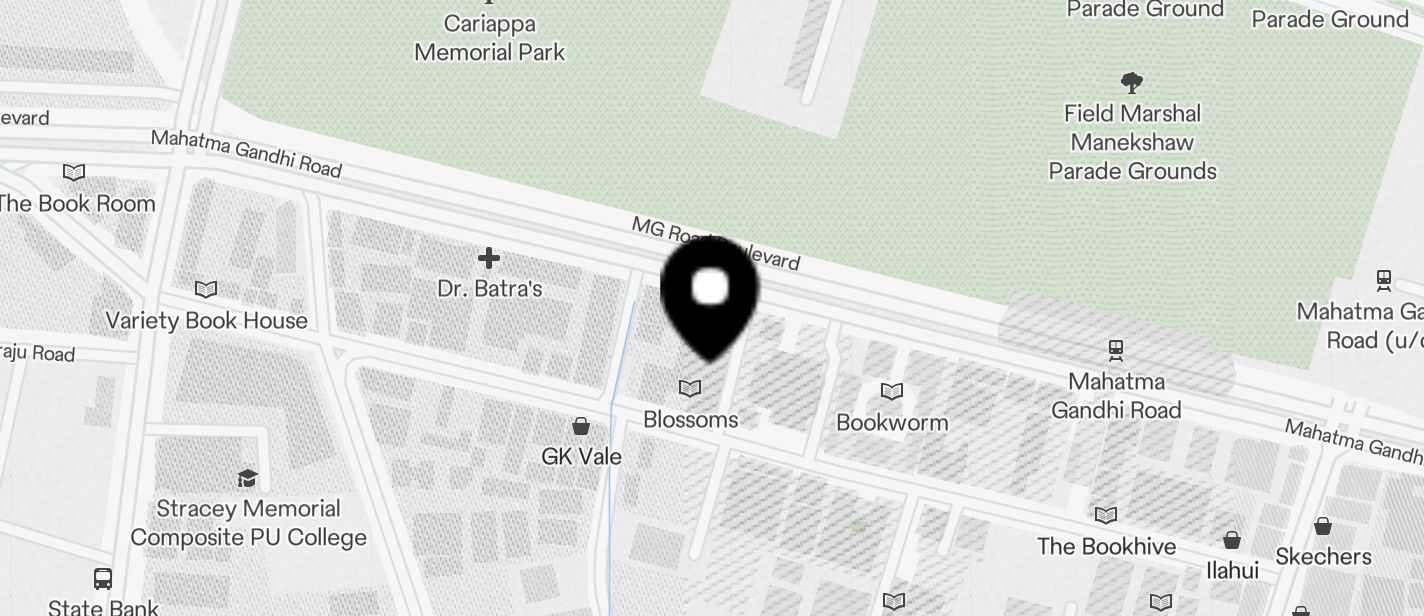
Task: Open Field Marshal Manekshaw Parade Grounds marker
Action: [1132, 83]
